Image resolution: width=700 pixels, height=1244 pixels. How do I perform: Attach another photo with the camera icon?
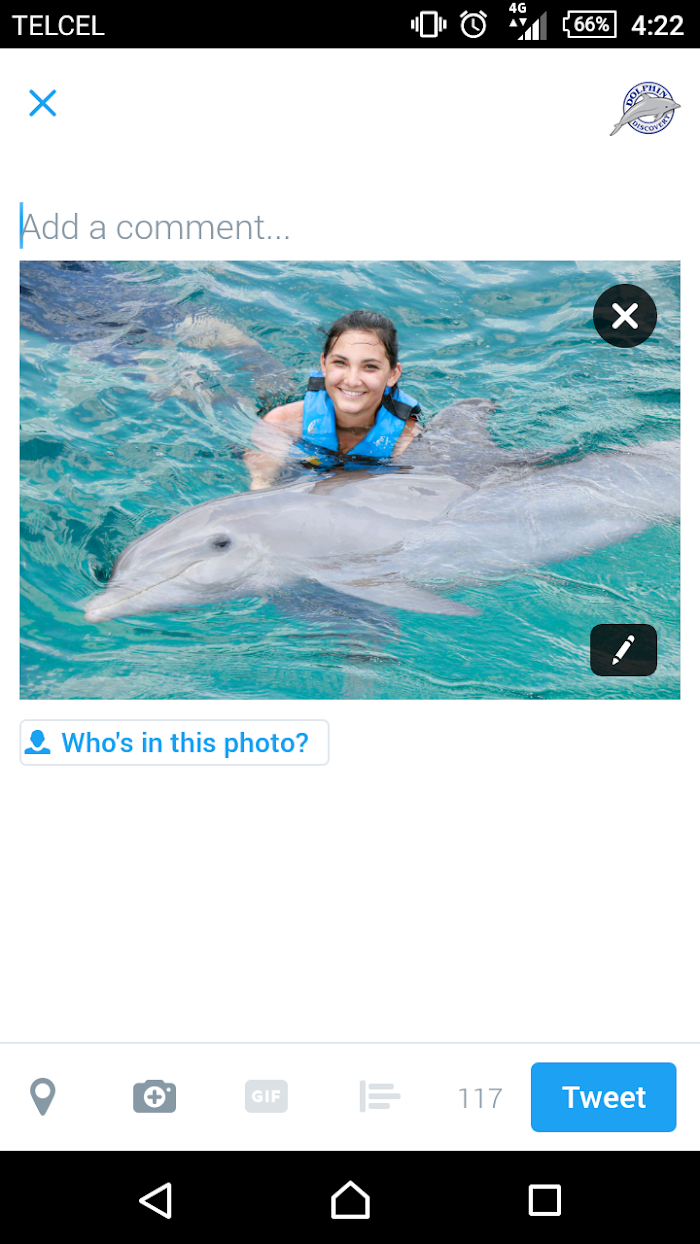click(155, 1097)
